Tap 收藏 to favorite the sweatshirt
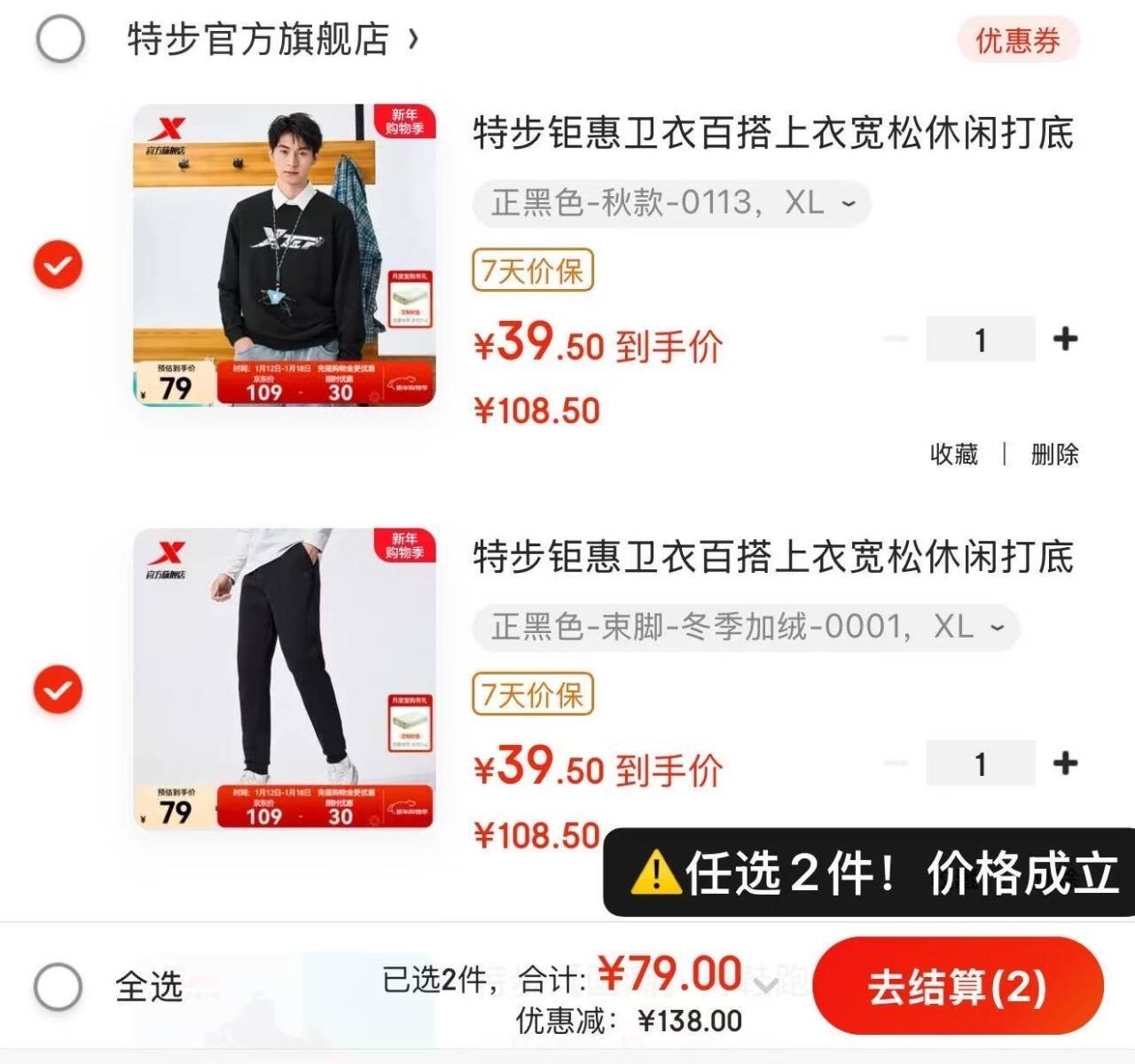Image resolution: width=1135 pixels, height=1064 pixels. click(x=953, y=455)
